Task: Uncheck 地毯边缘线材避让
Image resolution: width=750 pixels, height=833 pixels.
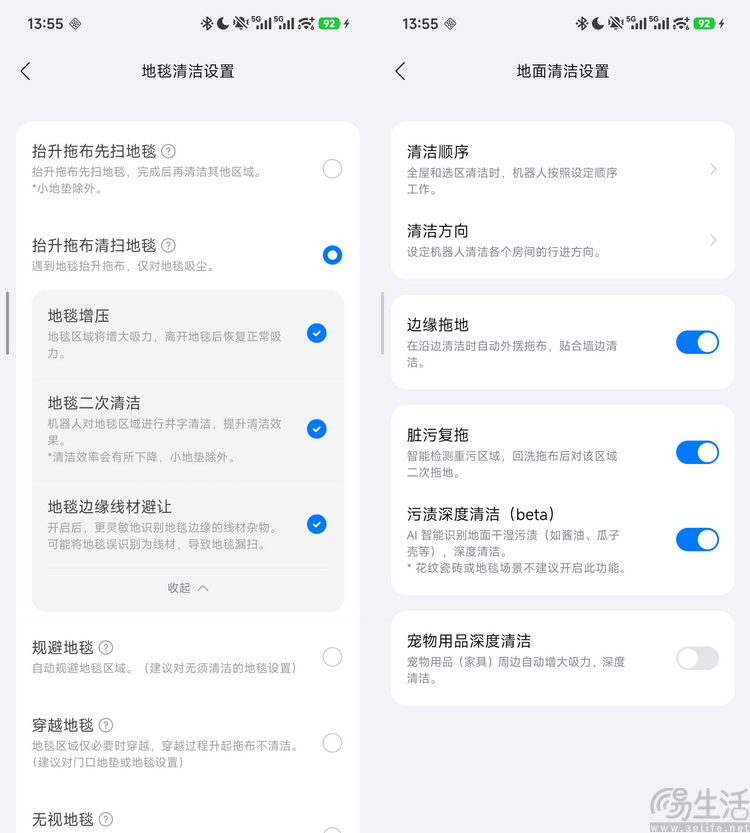Action: pos(317,524)
